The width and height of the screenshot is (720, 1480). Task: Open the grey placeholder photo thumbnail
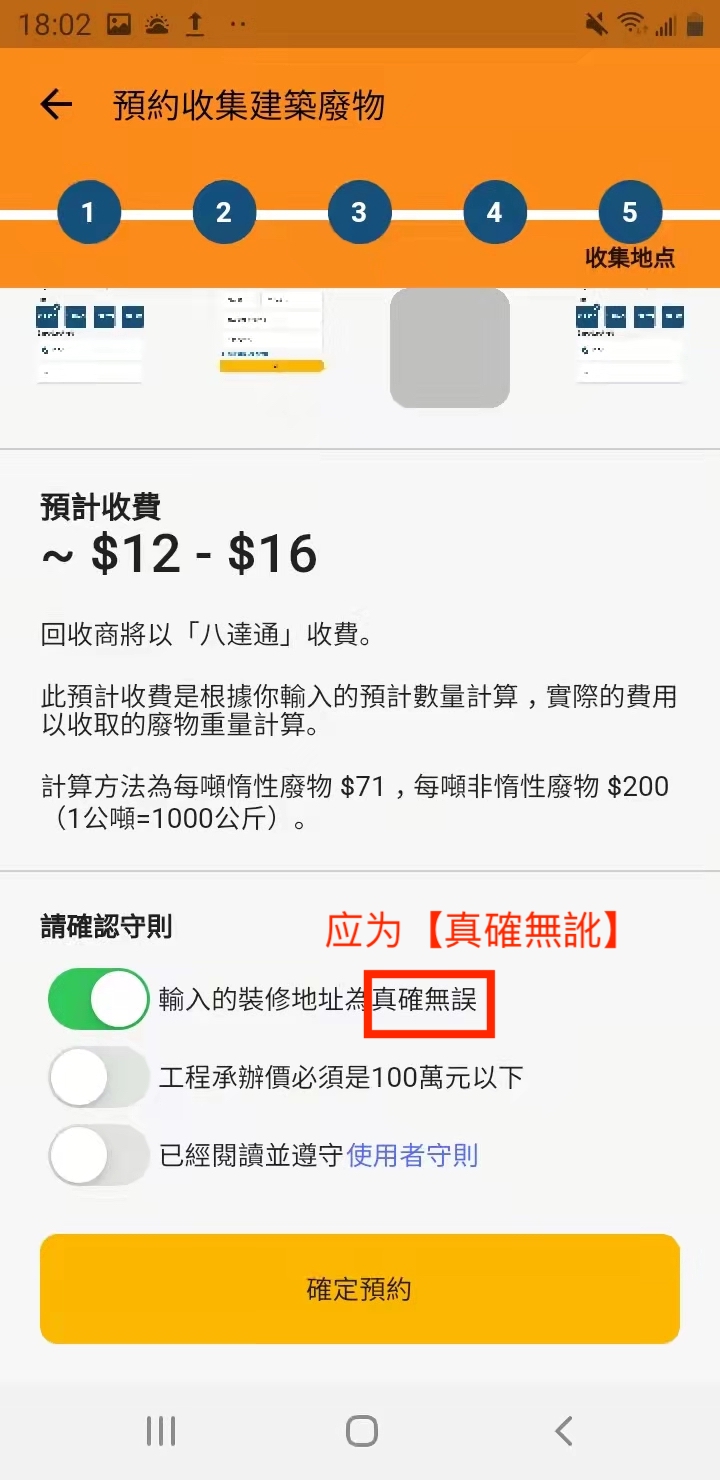[x=450, y=348]
